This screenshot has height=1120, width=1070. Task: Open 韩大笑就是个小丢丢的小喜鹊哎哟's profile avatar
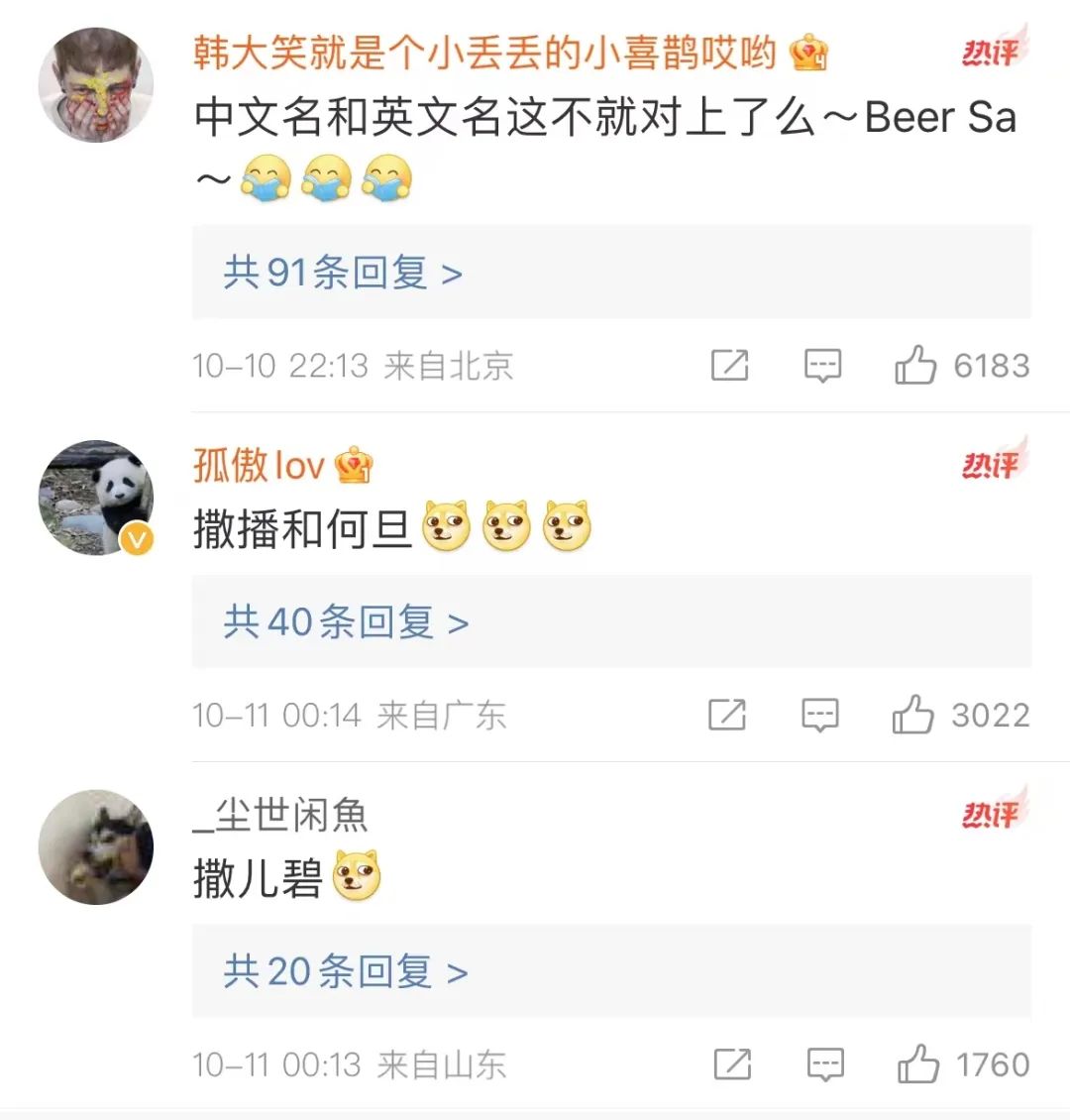[x=96, y=85]
